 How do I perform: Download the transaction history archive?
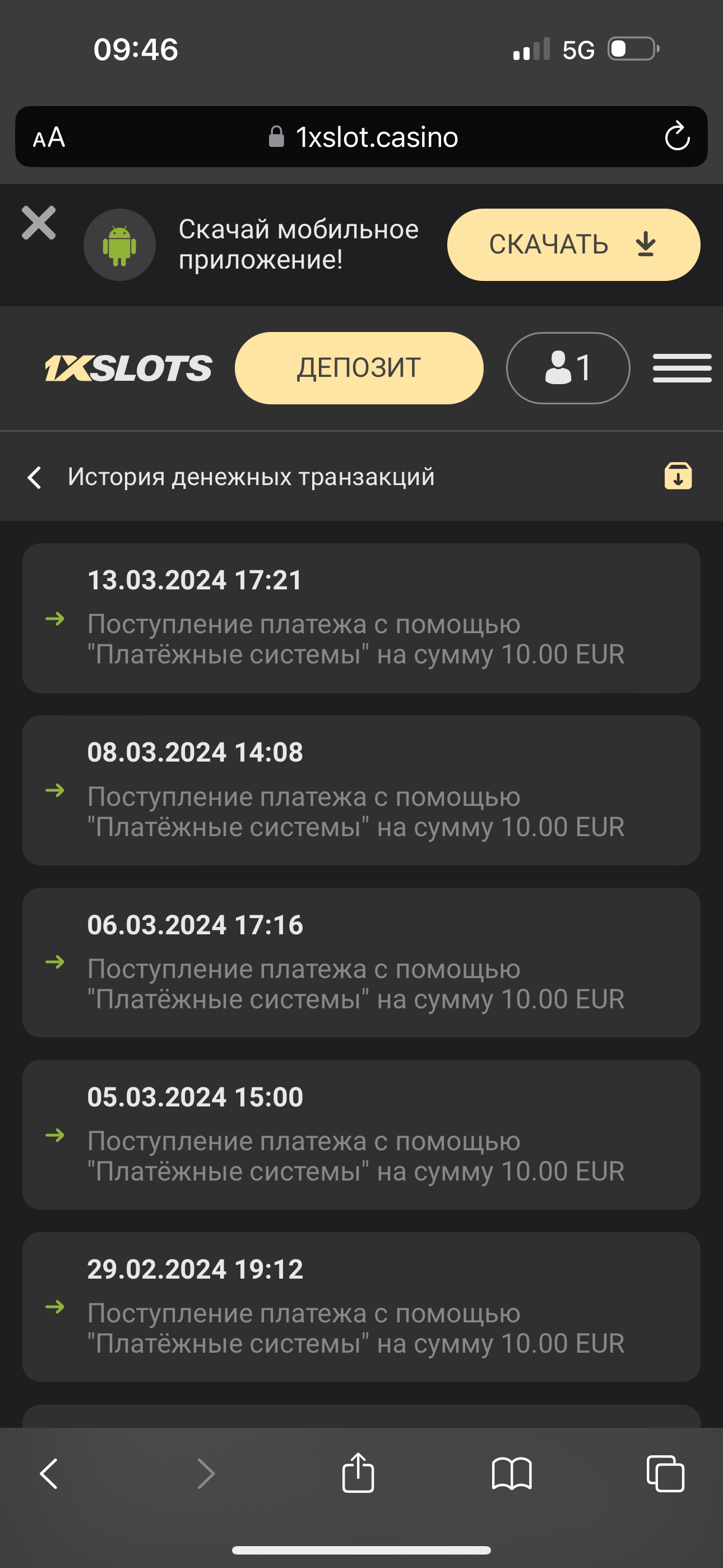[678, 476]
